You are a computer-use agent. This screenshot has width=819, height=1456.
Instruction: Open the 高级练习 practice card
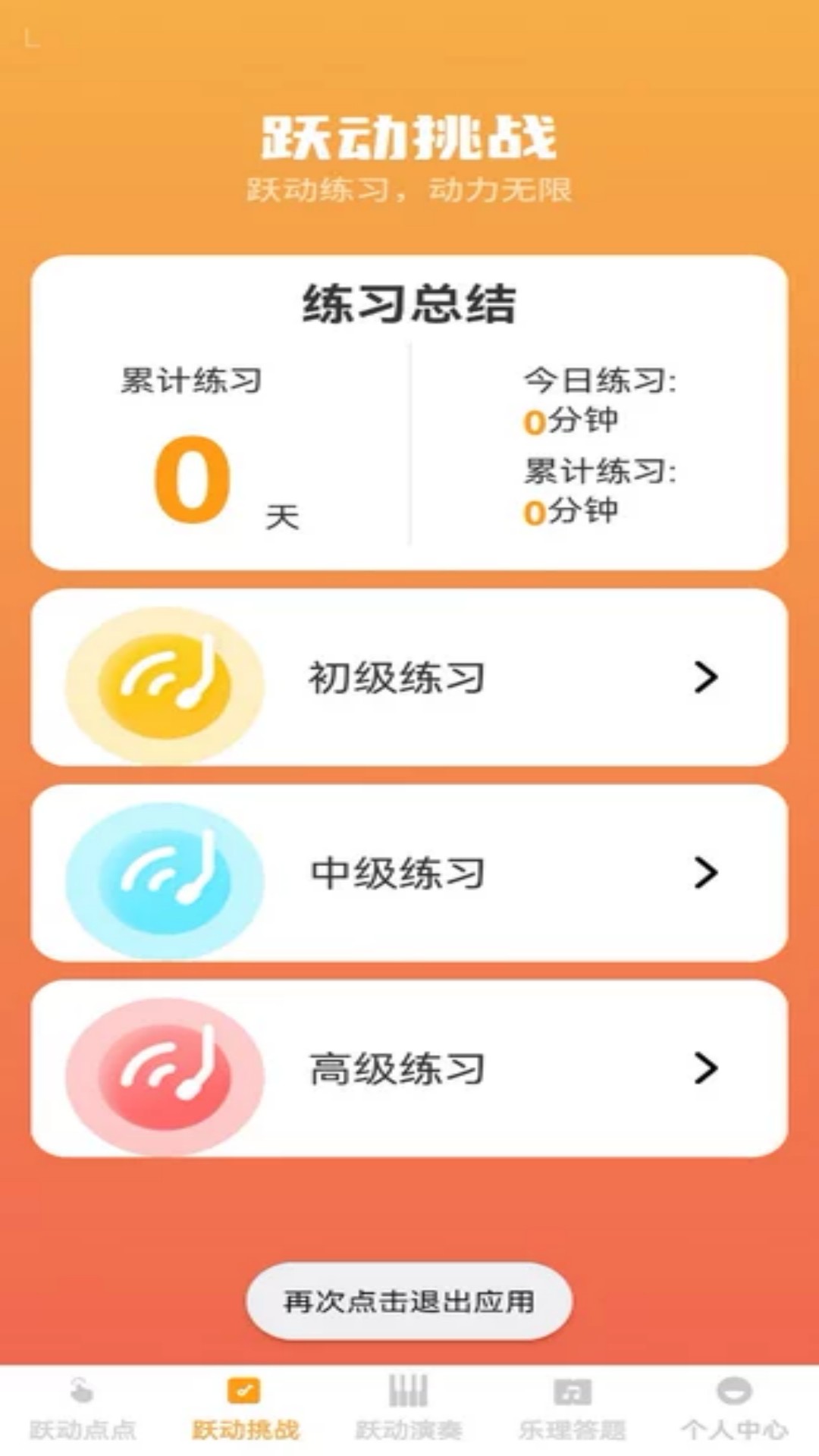(409, 1069)
